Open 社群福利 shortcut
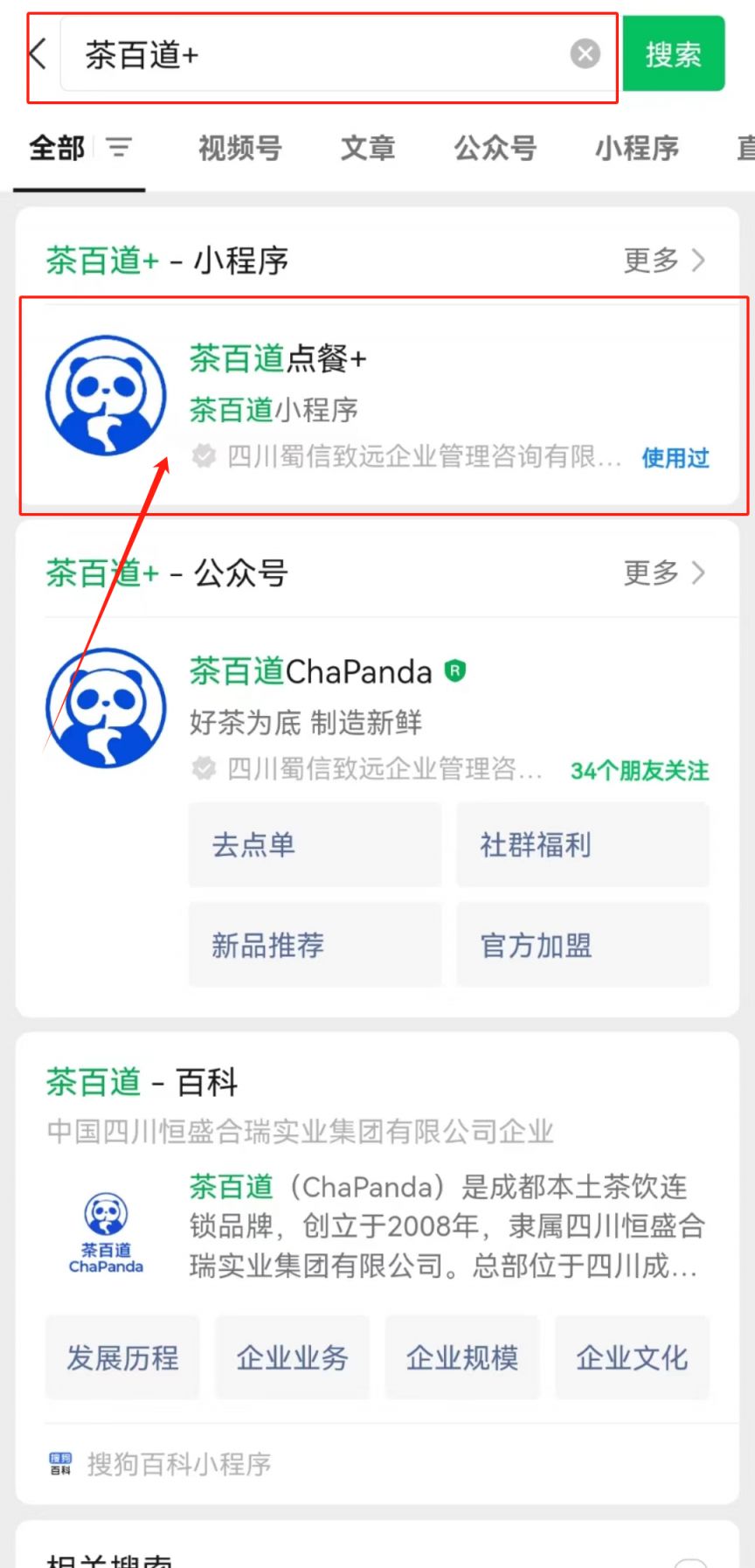 (582, 845)
